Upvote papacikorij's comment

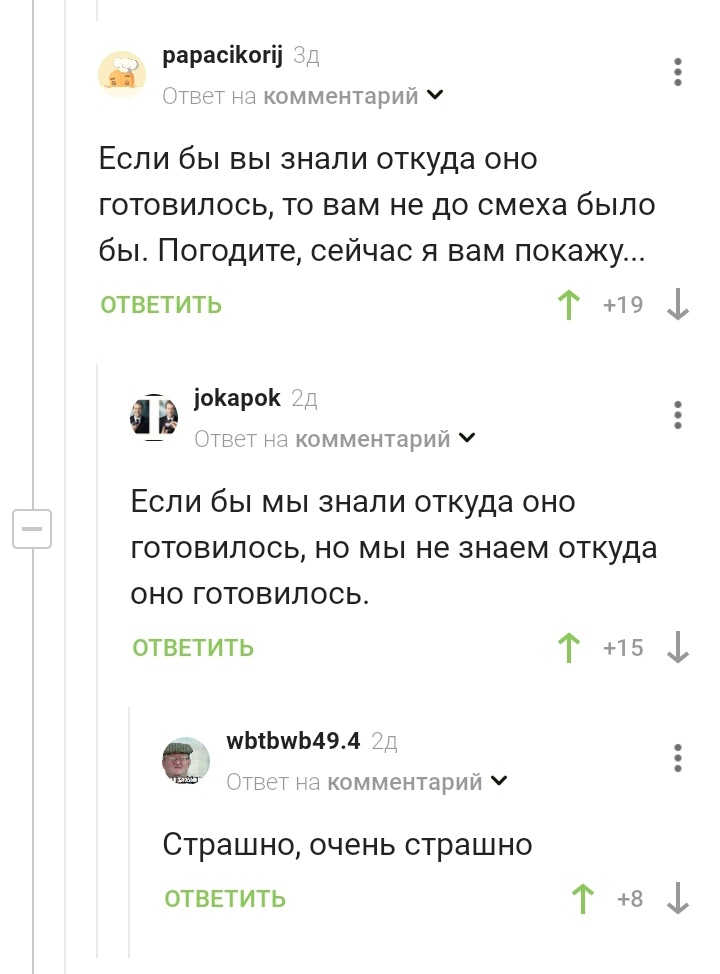click(570, 304)
